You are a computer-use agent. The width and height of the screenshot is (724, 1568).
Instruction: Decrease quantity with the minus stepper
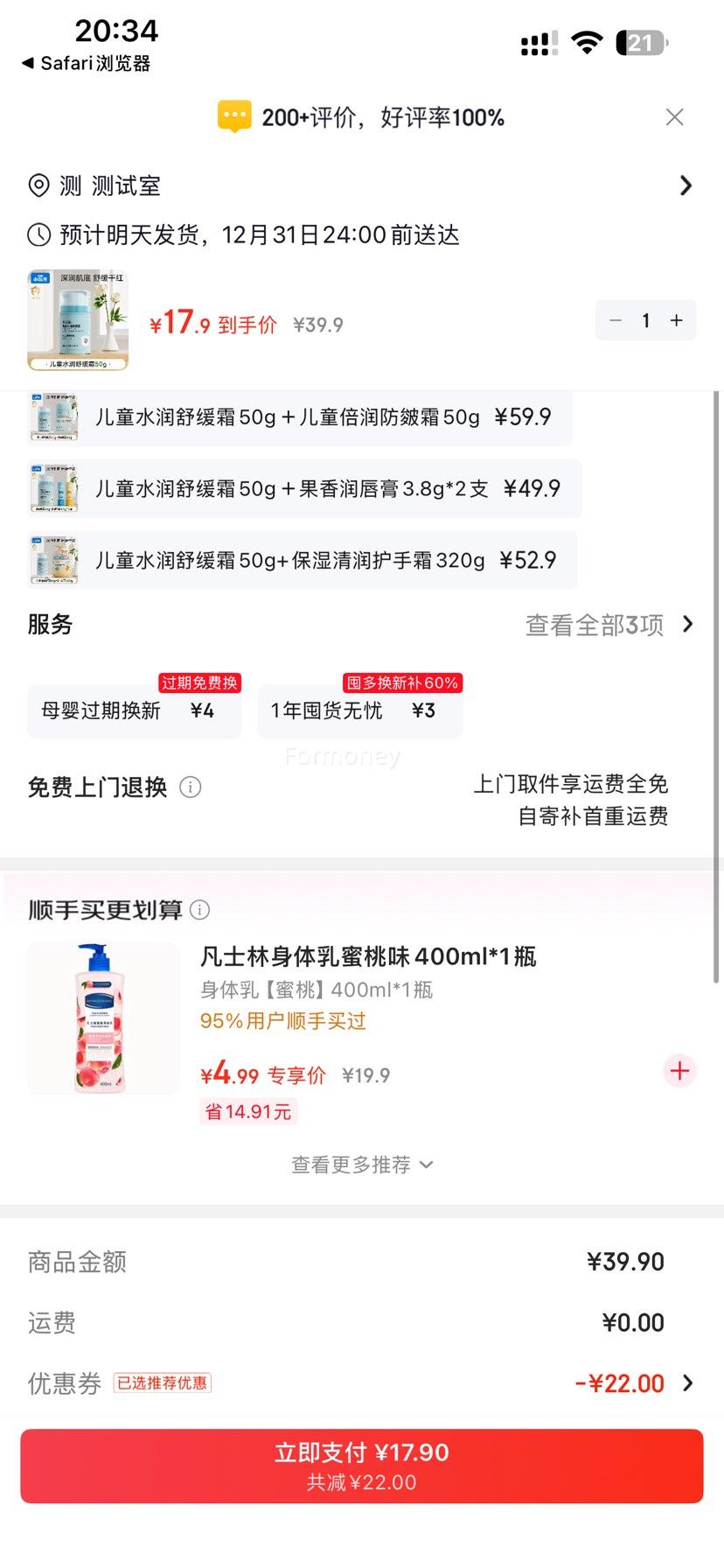tap(616, 320)
